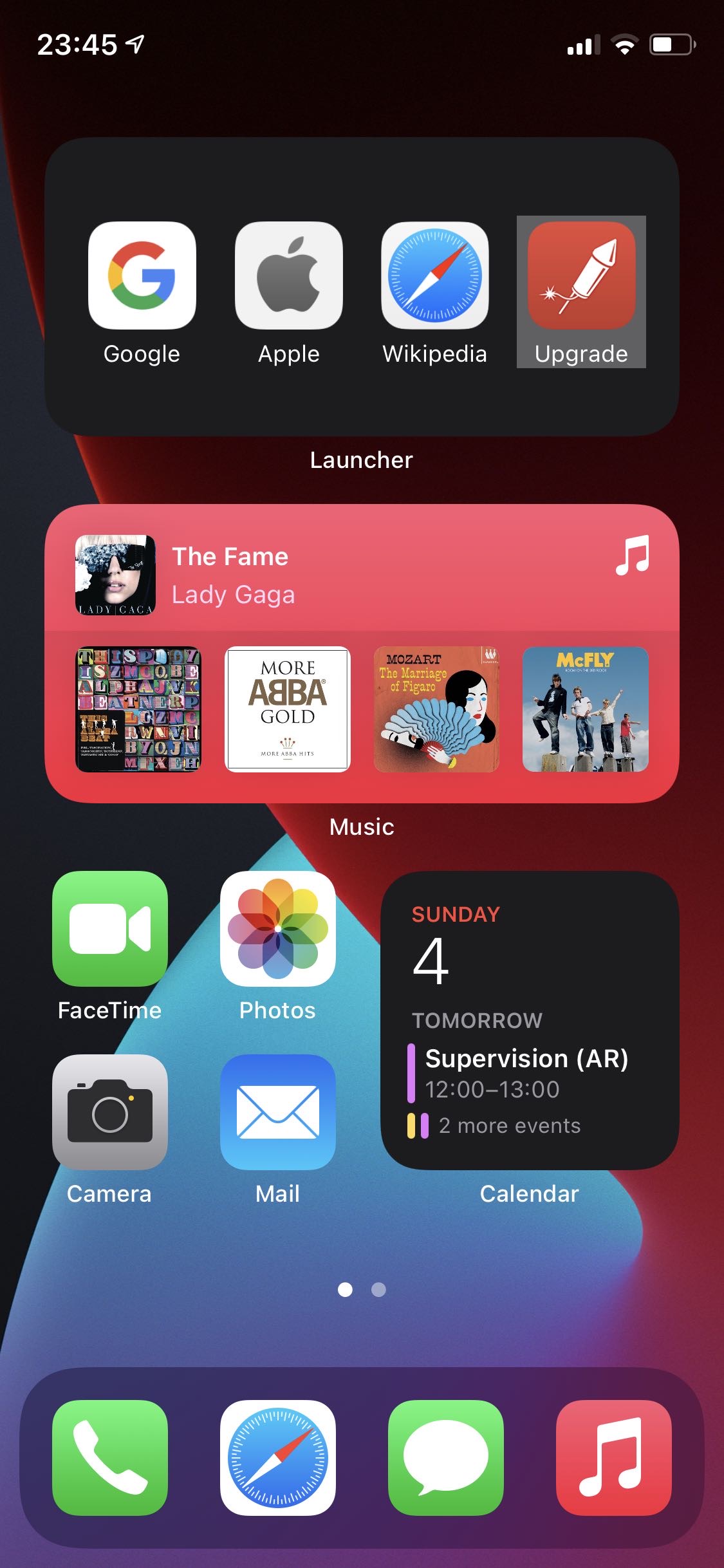Open the Phone app in the dock

pos(110,1458)
